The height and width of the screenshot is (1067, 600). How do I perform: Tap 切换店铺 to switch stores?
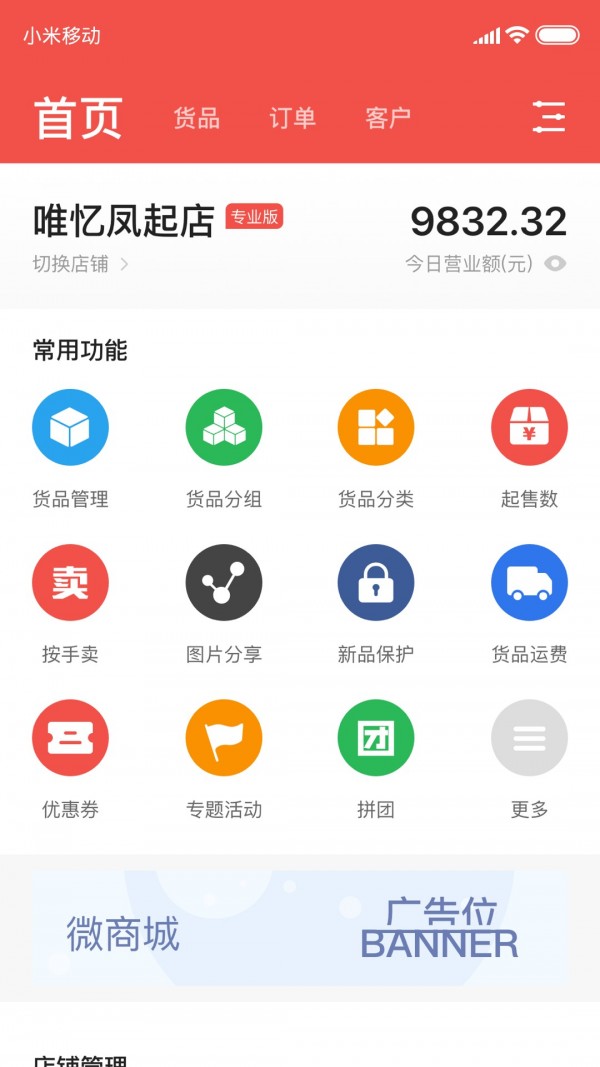[81, 264]
